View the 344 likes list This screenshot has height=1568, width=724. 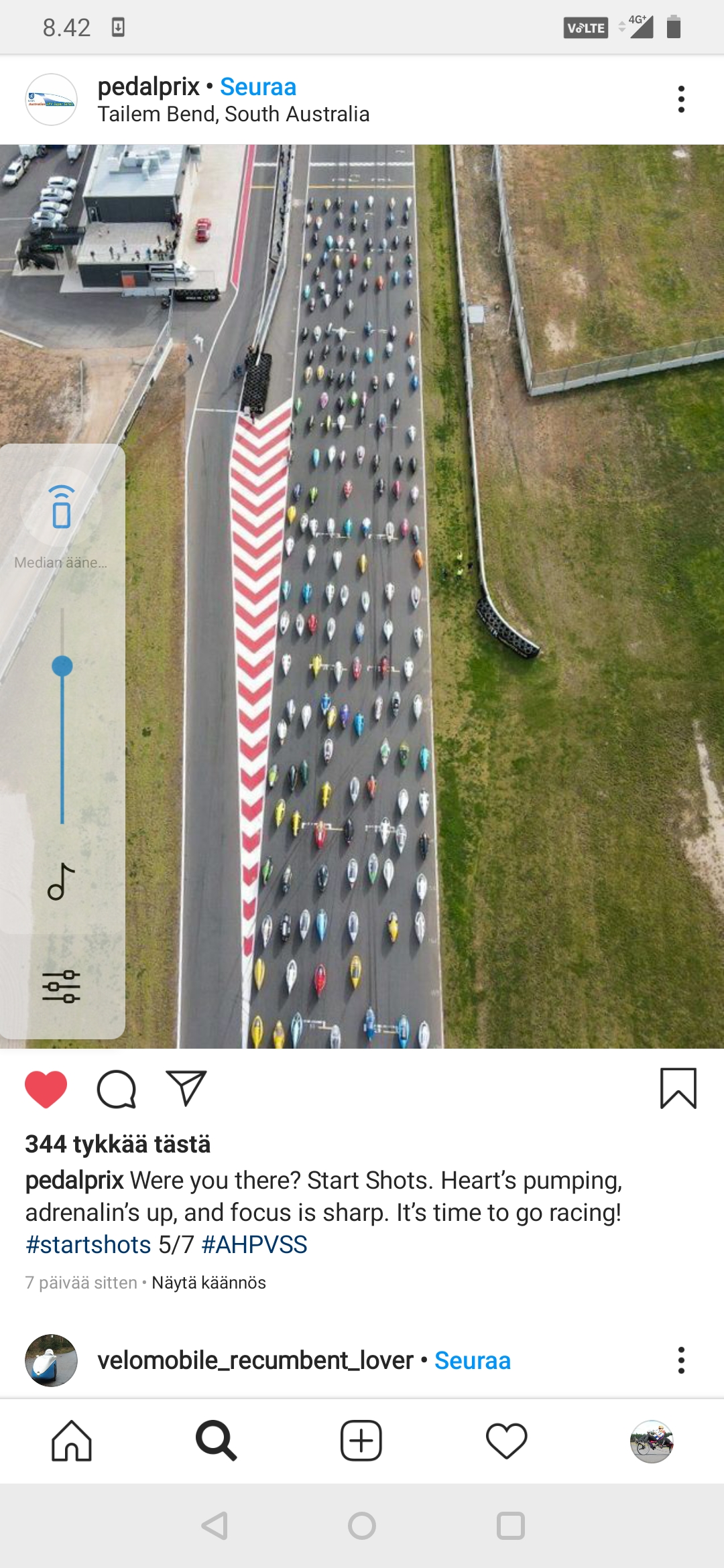tap(118, 1144)
